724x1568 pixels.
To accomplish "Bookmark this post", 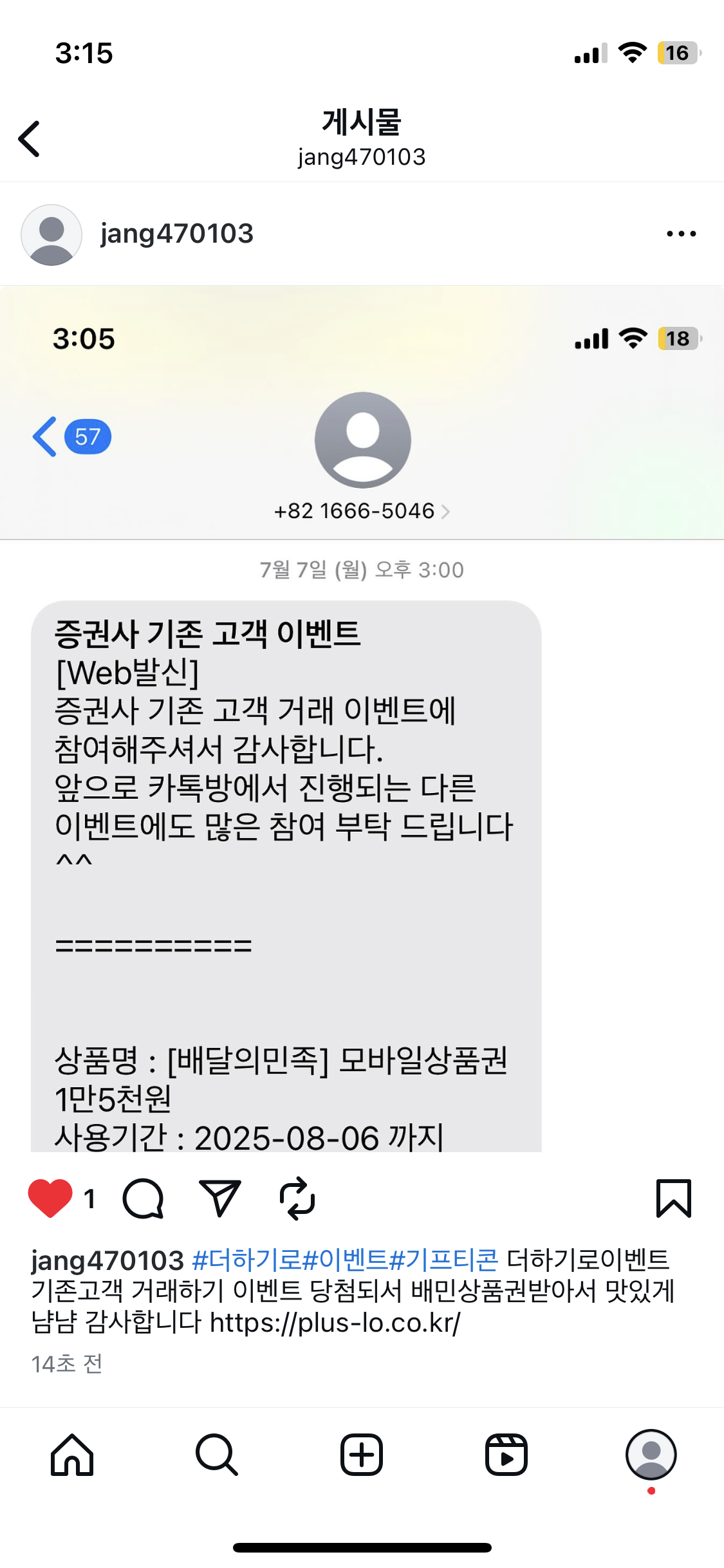I will pyautogui.click(x=673, y=1198).
